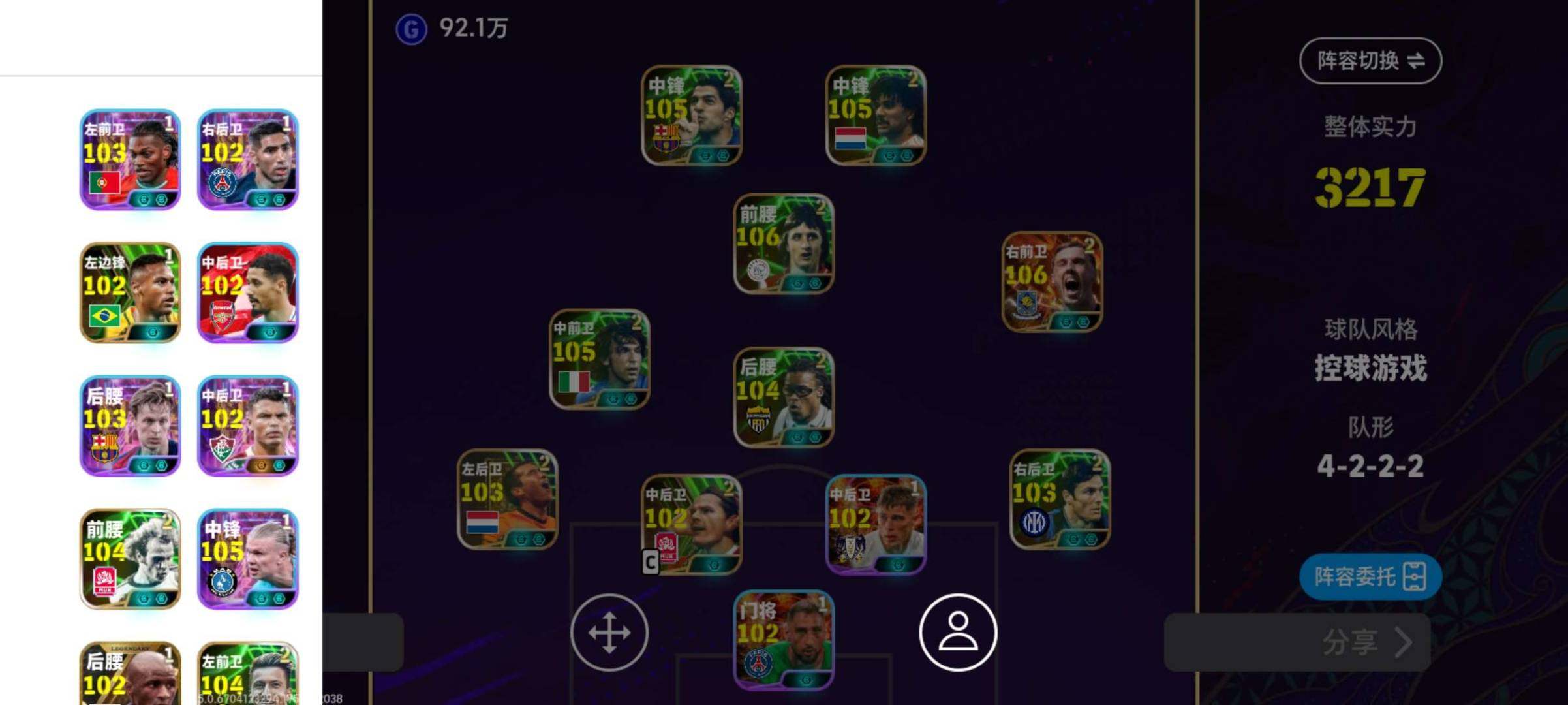Pick substitute 前腰 104 card
This screenshot has height=705, width=1568.
coord(130,559)
